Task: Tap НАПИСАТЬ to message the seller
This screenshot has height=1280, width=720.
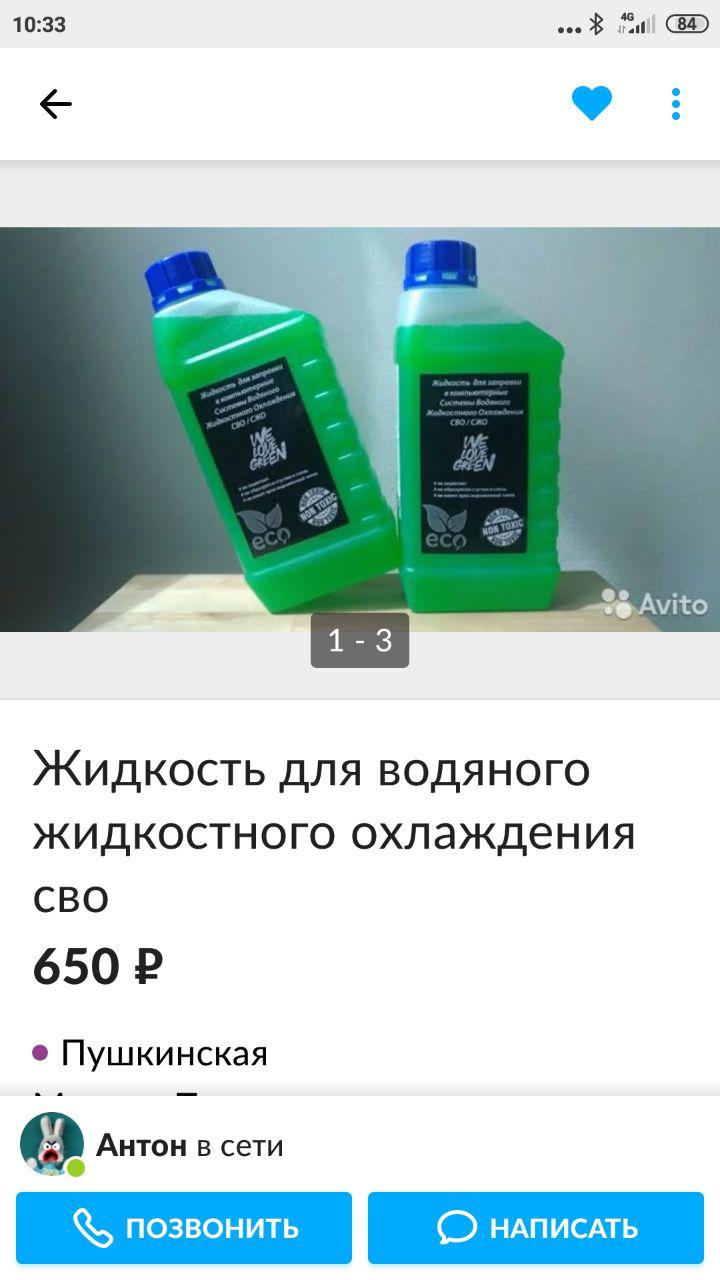Action: [536, 1228]
